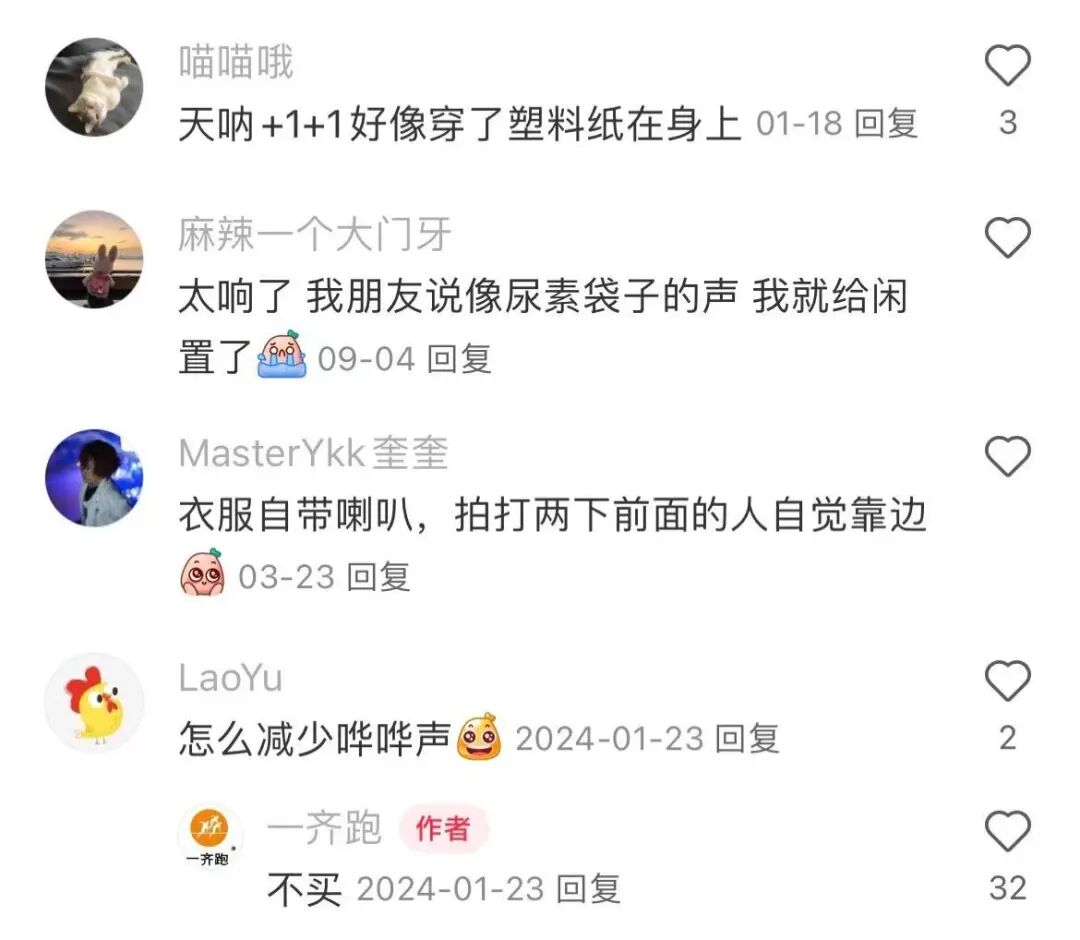Viewport: 1080px width, 940px height.
Task: Like 麻辣一个大门牙's comment
Action: pyautogui.click(x=1007, y=238)
